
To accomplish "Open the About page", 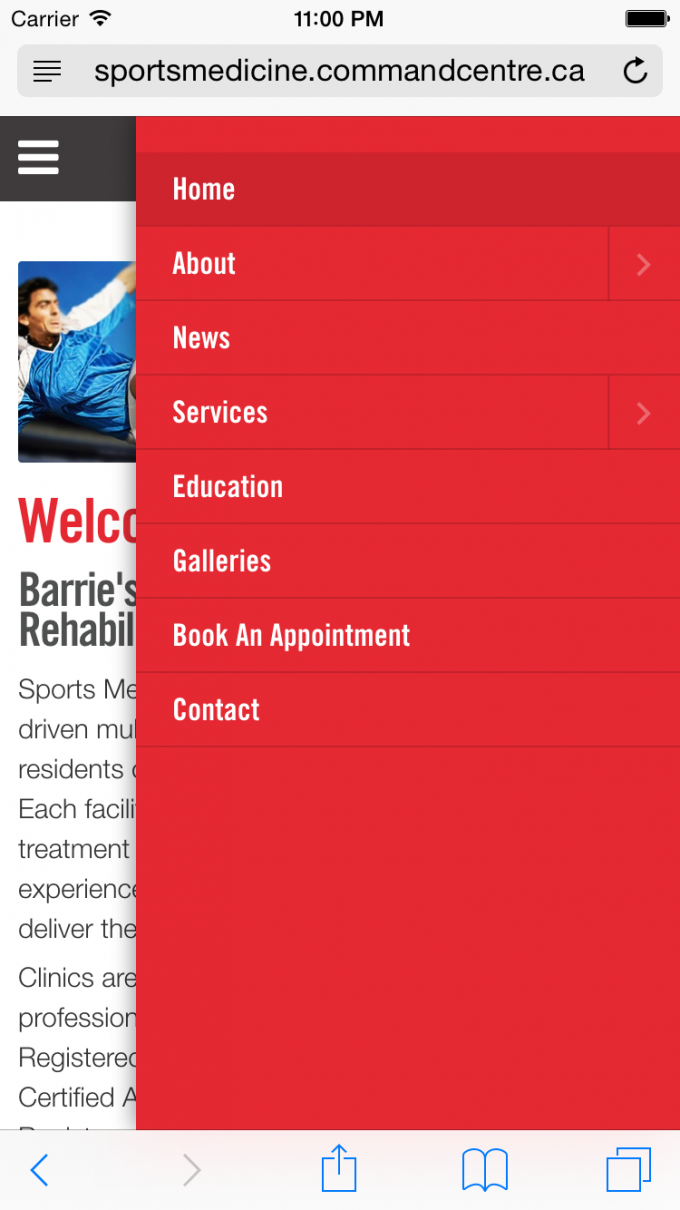I will 204,264.
